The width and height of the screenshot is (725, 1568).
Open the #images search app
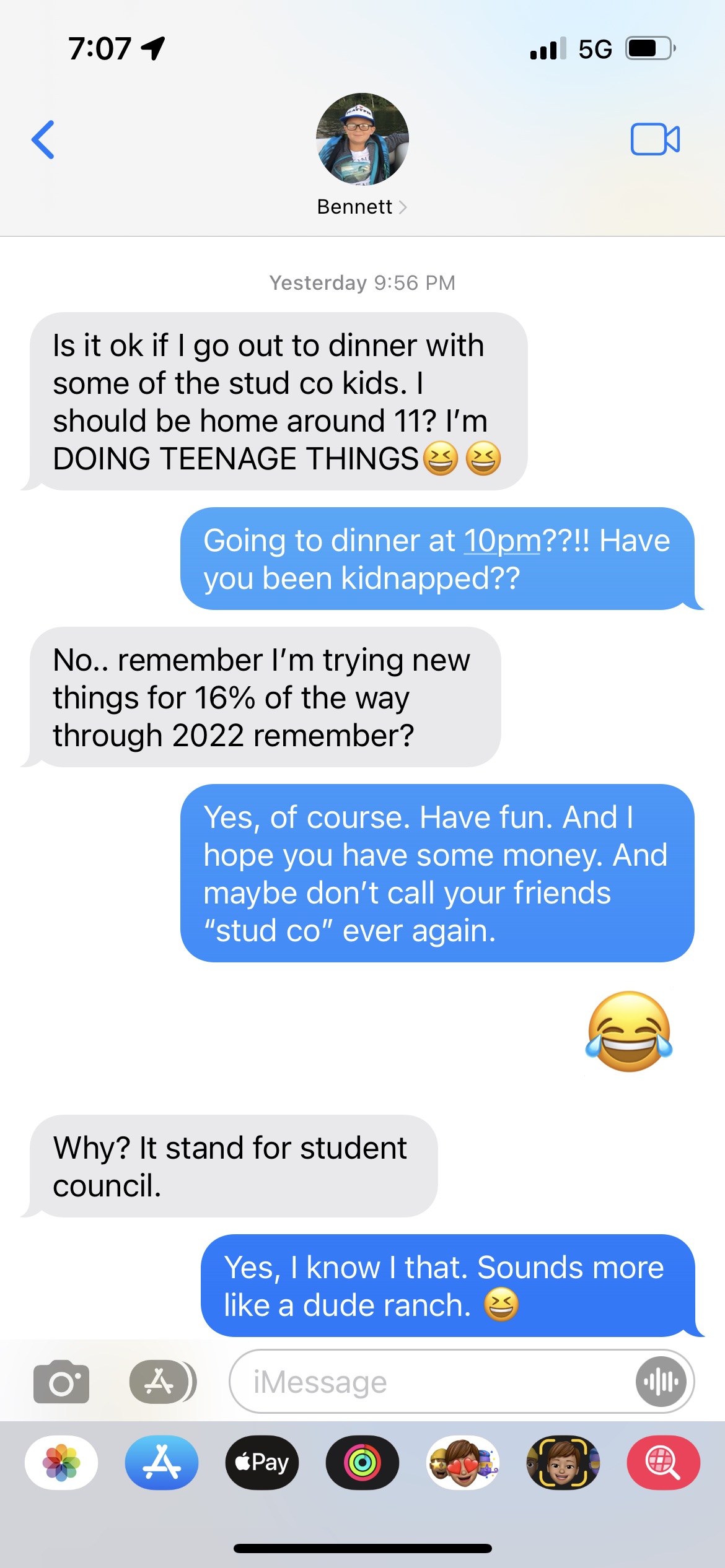[x=664, y=1463]
